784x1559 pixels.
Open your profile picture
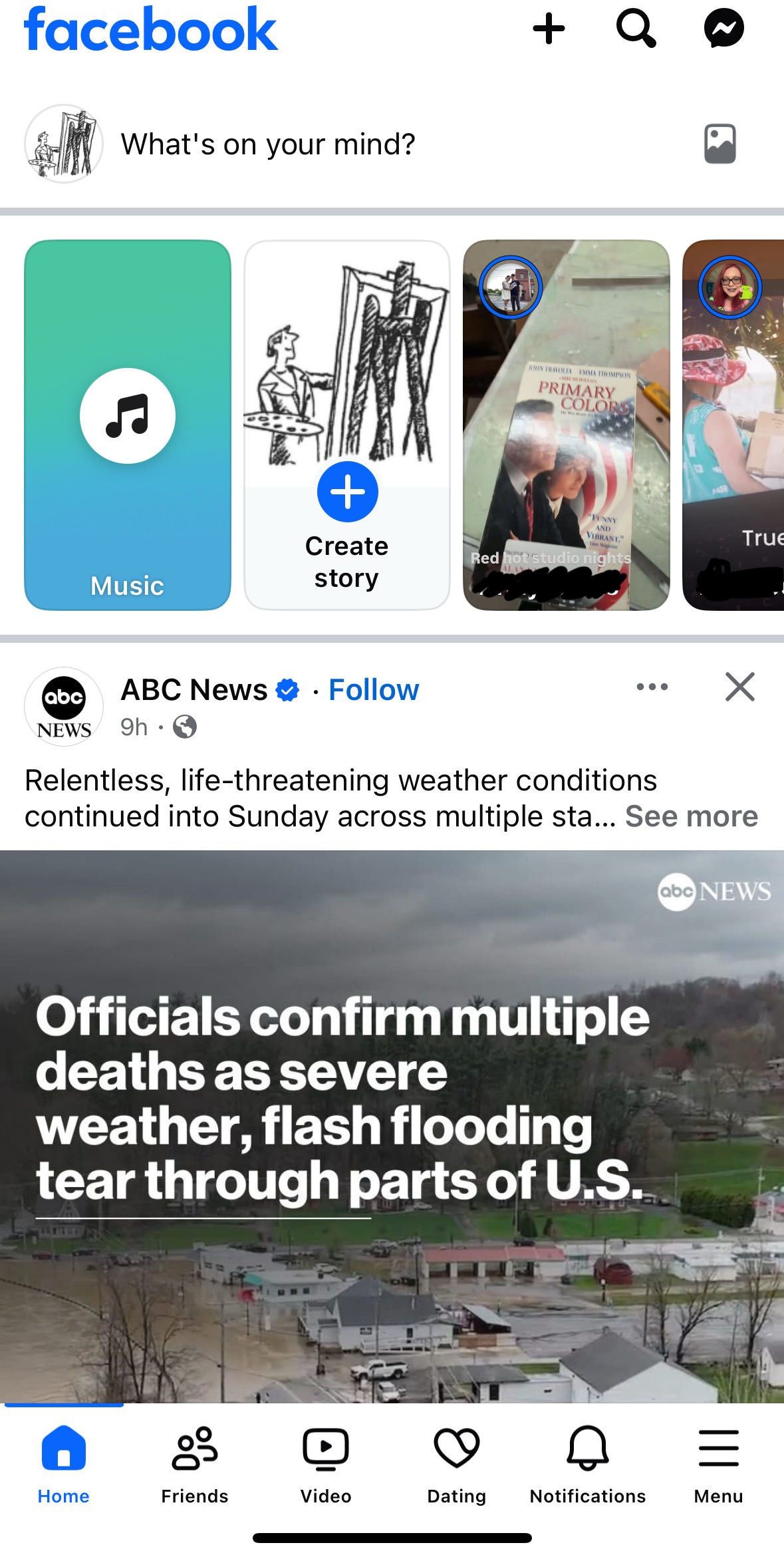click(x=64, y=144)
